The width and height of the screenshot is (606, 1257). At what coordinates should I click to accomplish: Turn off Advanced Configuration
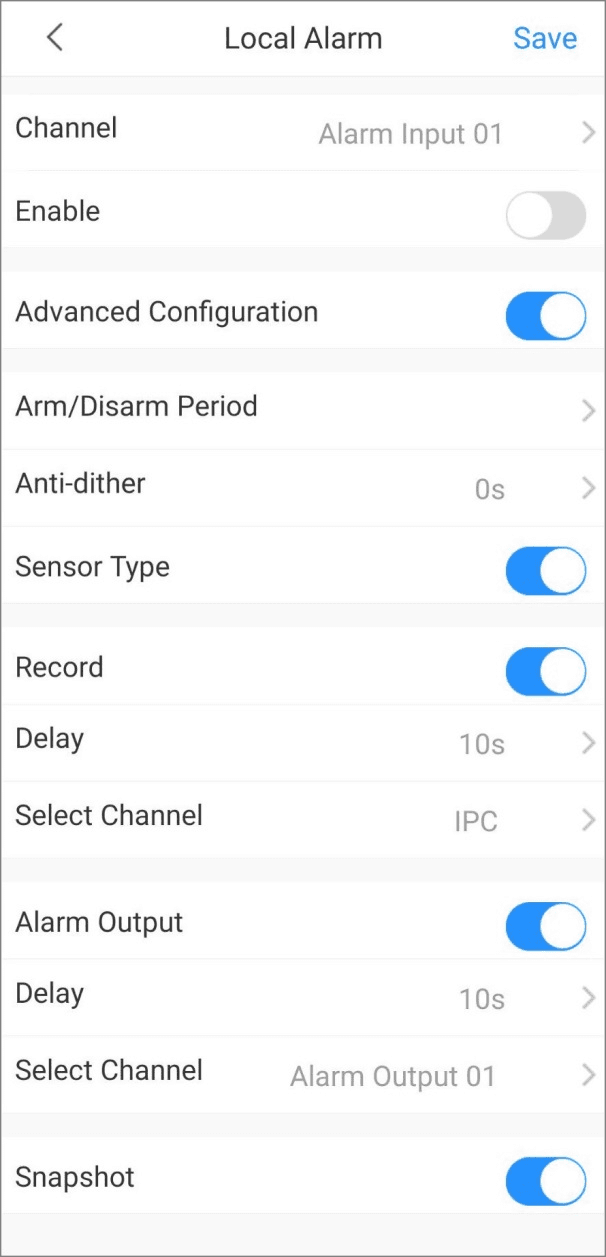coord(545,316)
